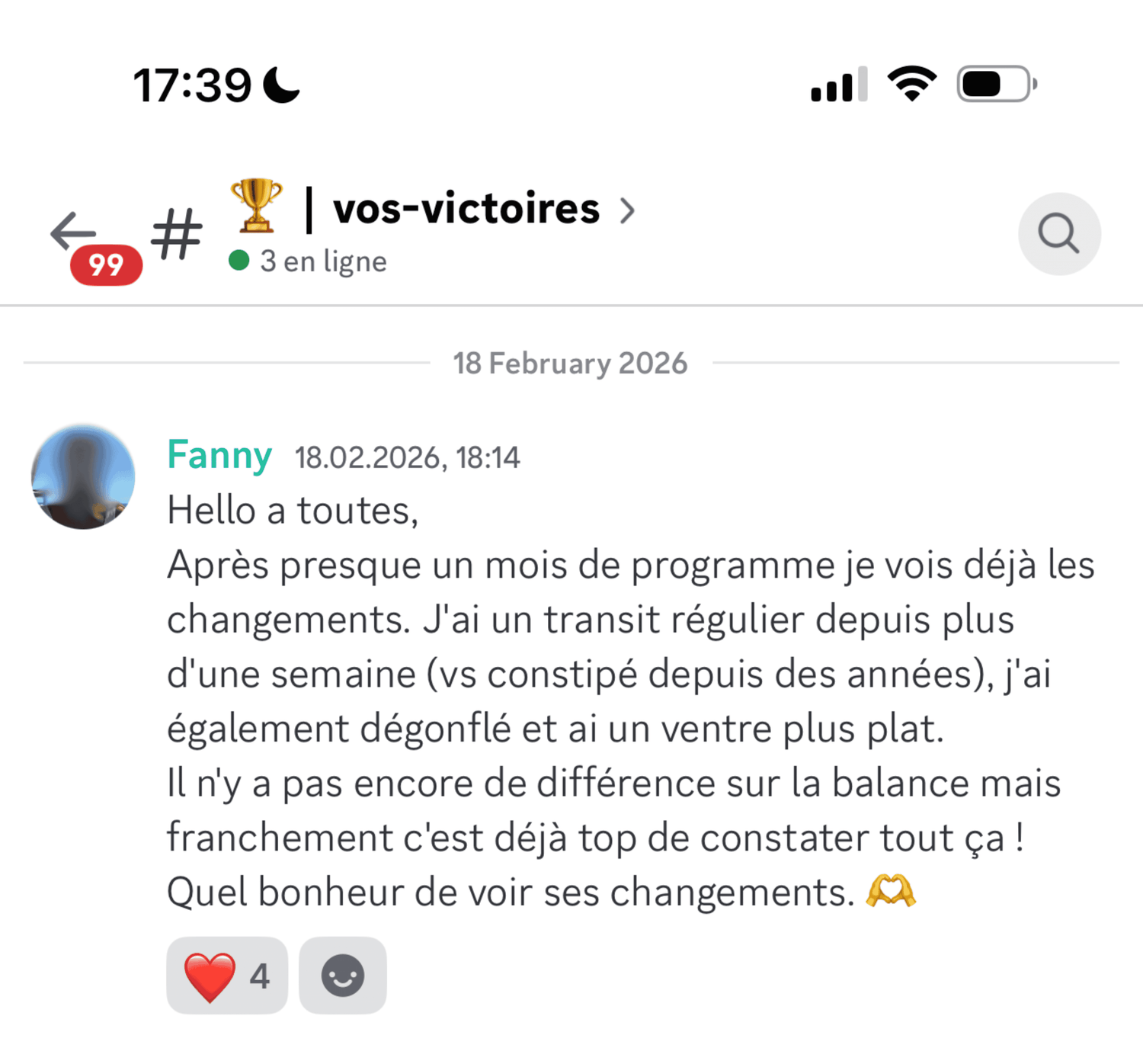Open the vos-victoires channel details
The height and width of the screenshot is (1064, 1143).
(x=466, y=209)
